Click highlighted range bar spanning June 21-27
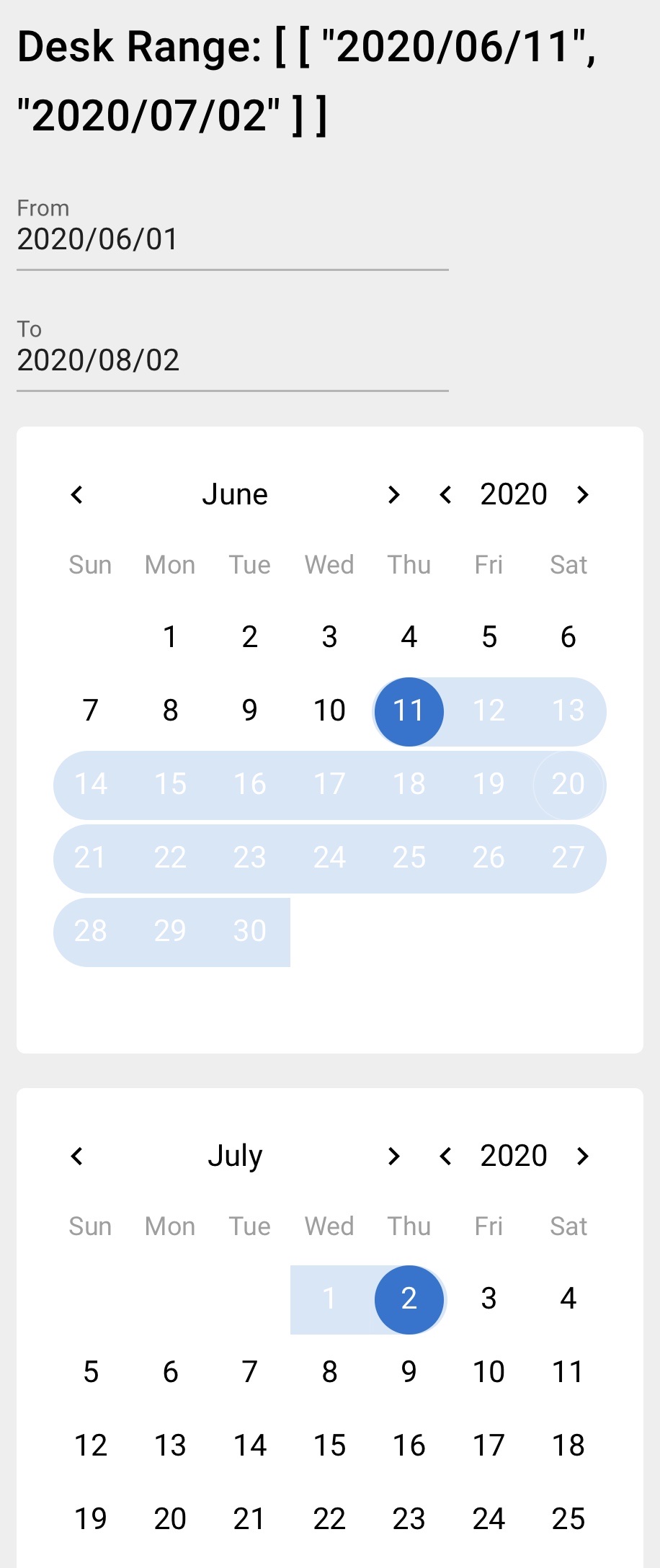Screen dimensions: 660x1568 329,858
